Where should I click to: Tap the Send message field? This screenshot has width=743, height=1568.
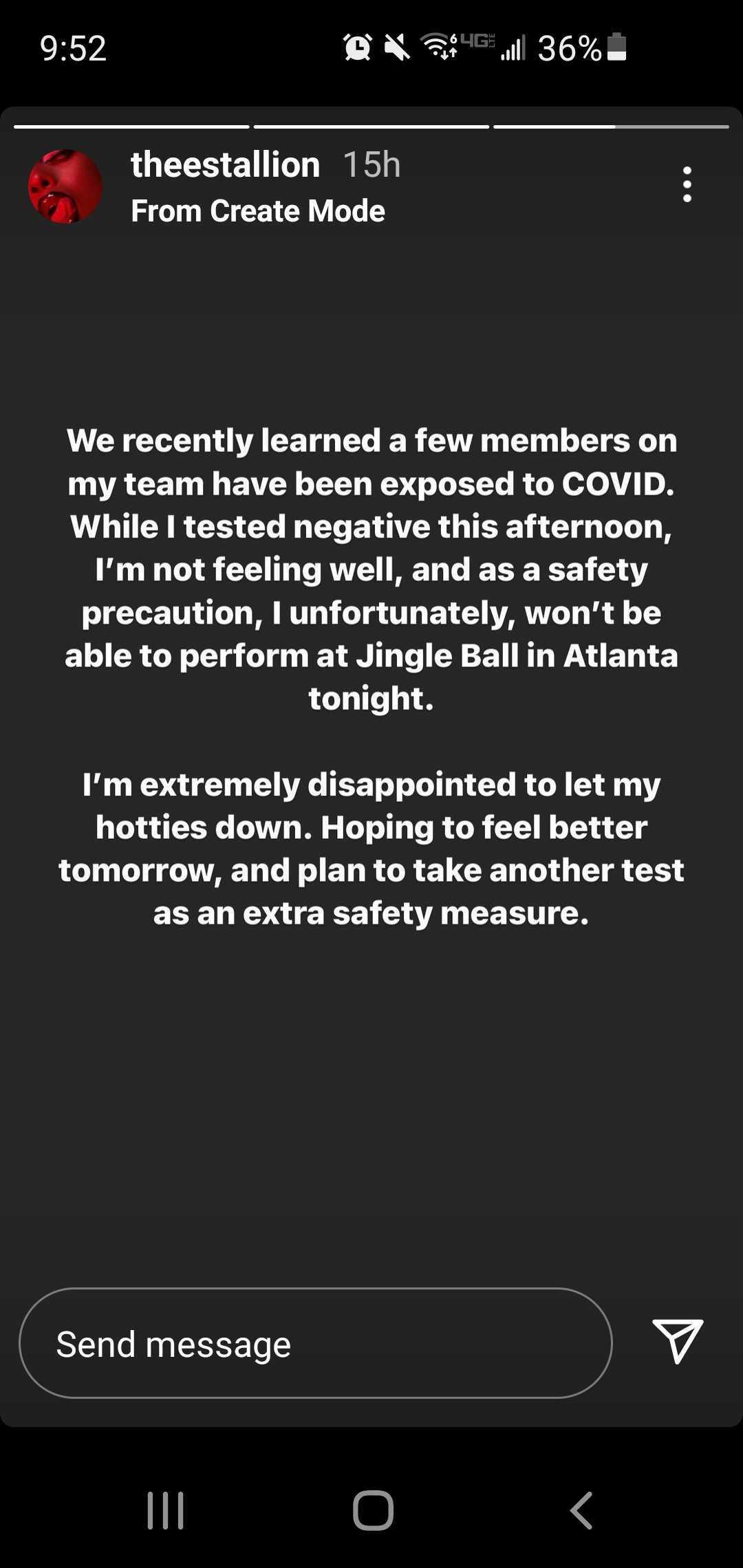(x=316, y=1343)
